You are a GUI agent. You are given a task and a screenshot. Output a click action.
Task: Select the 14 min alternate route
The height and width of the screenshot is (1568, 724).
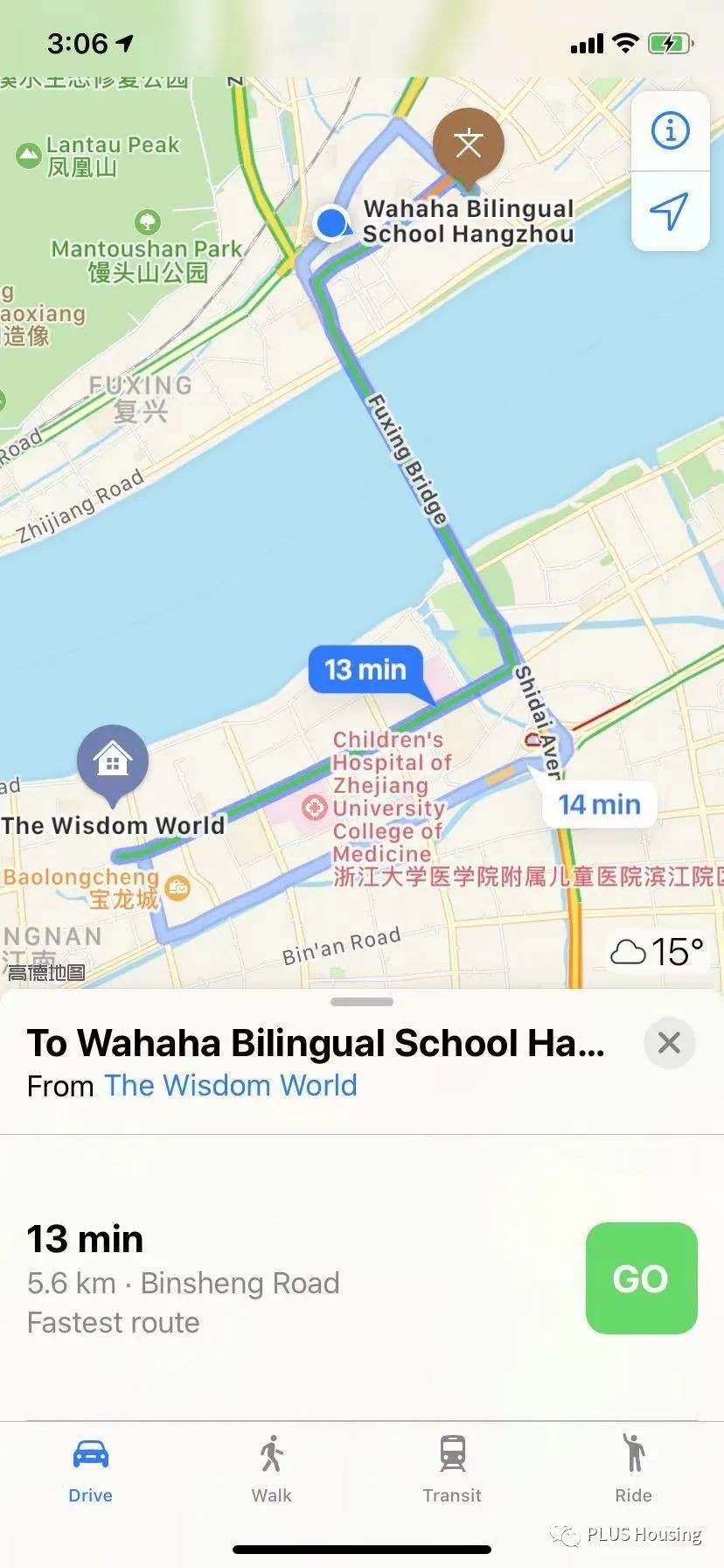coord(599,804)
